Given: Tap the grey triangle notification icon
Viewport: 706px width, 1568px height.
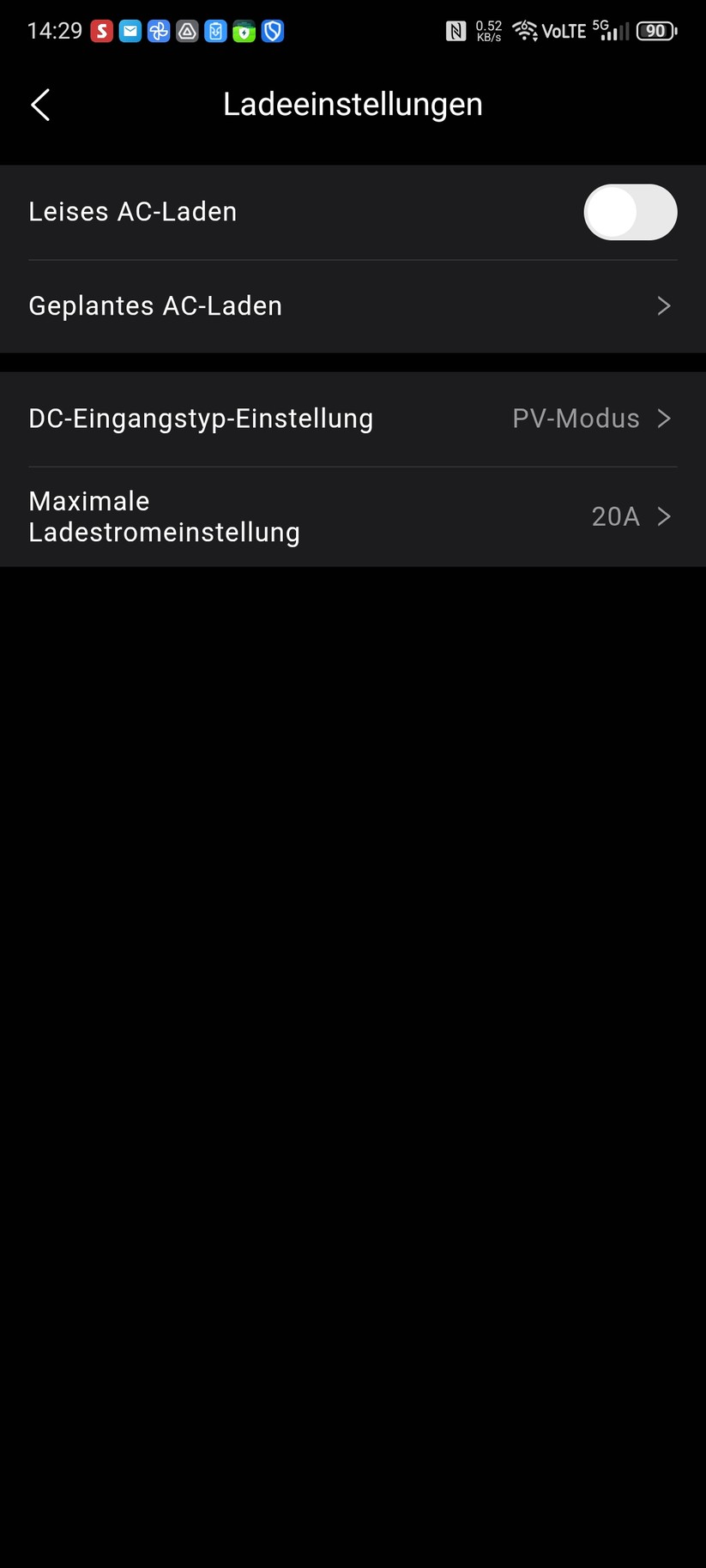Looking at the screenshot, I should [x=187, y=30].
